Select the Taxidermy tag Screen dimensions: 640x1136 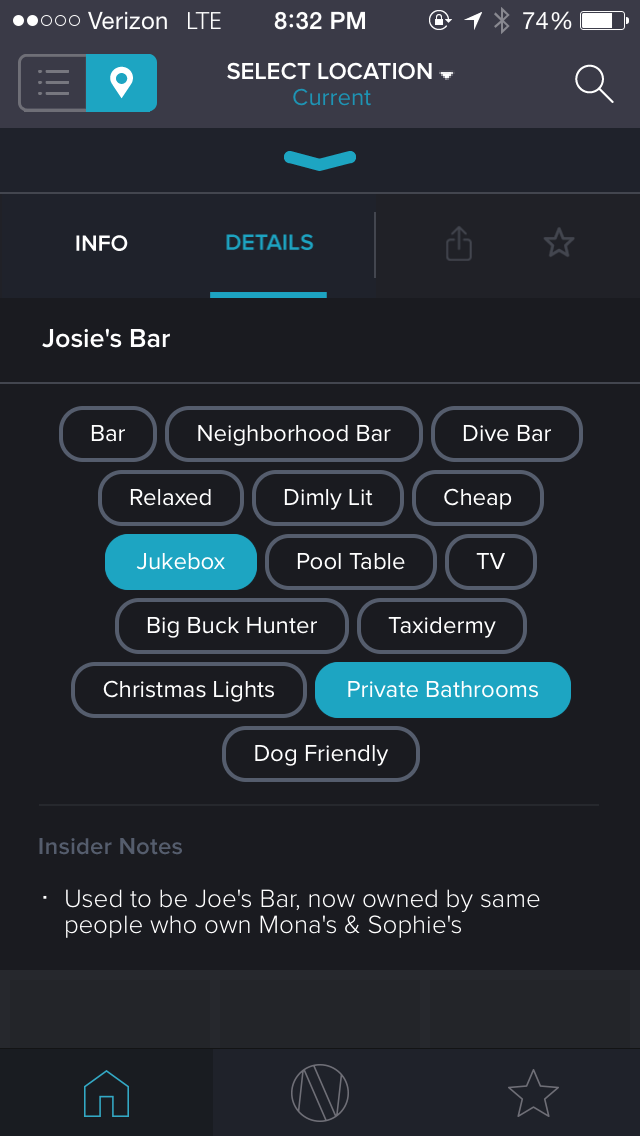click(442, 626)
